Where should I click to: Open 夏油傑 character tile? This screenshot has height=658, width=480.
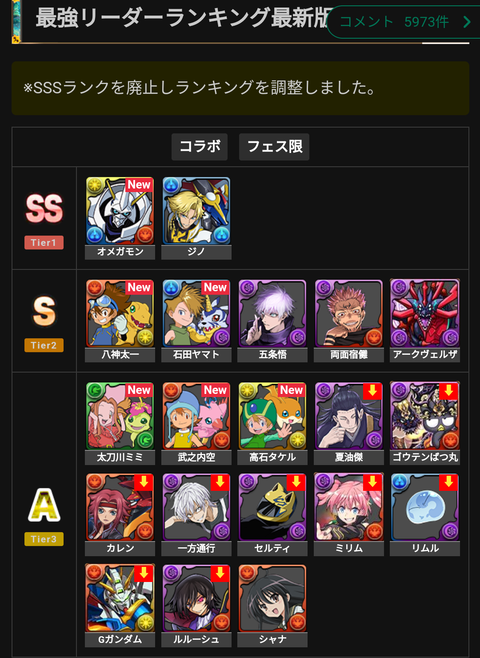[349, 423]
